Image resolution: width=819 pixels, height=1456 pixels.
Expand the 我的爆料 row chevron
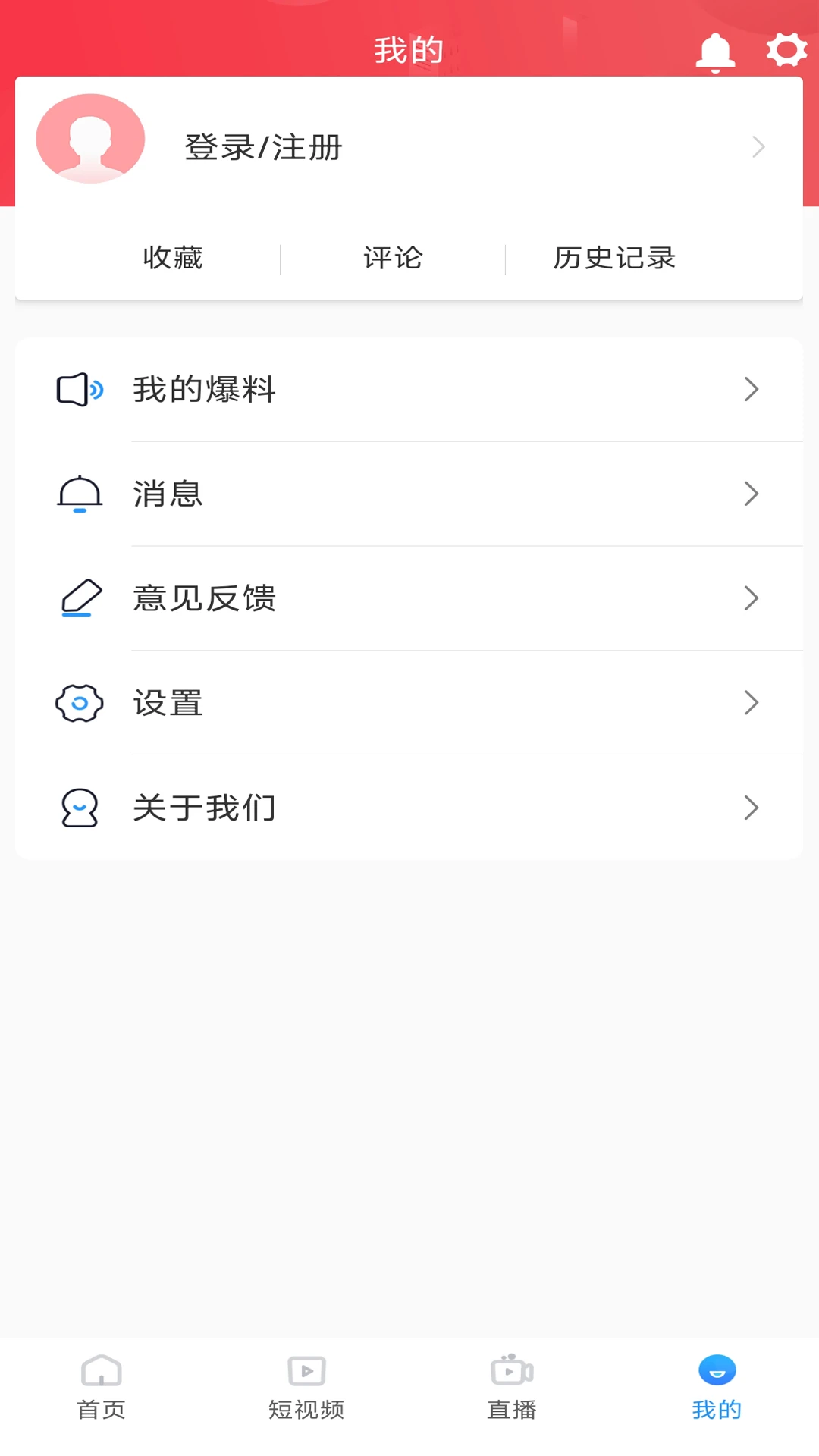pyautogui.click(x=752, y=389)
